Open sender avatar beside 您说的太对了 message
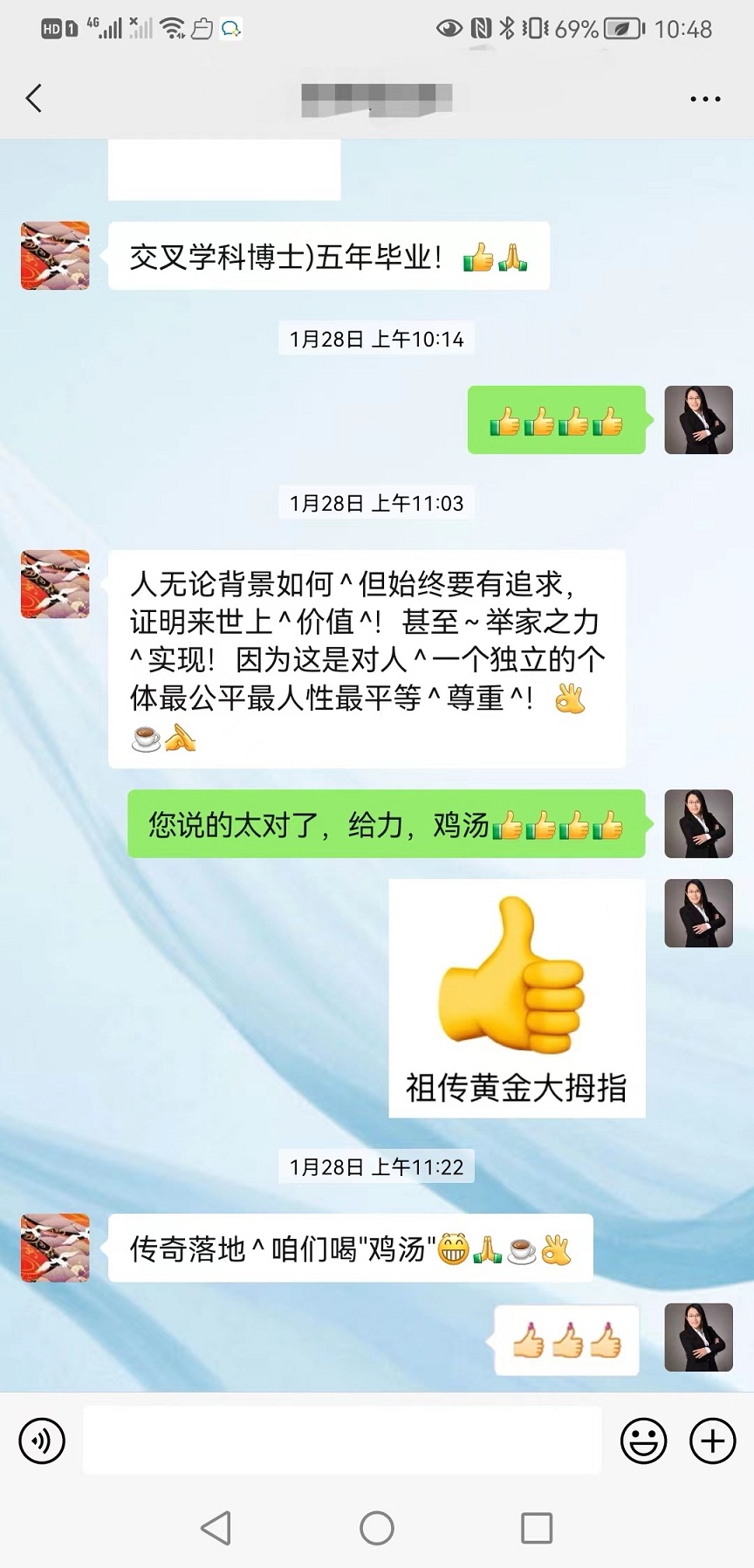The width and height of the screenshot is (754, 1568). click(698, 823)
